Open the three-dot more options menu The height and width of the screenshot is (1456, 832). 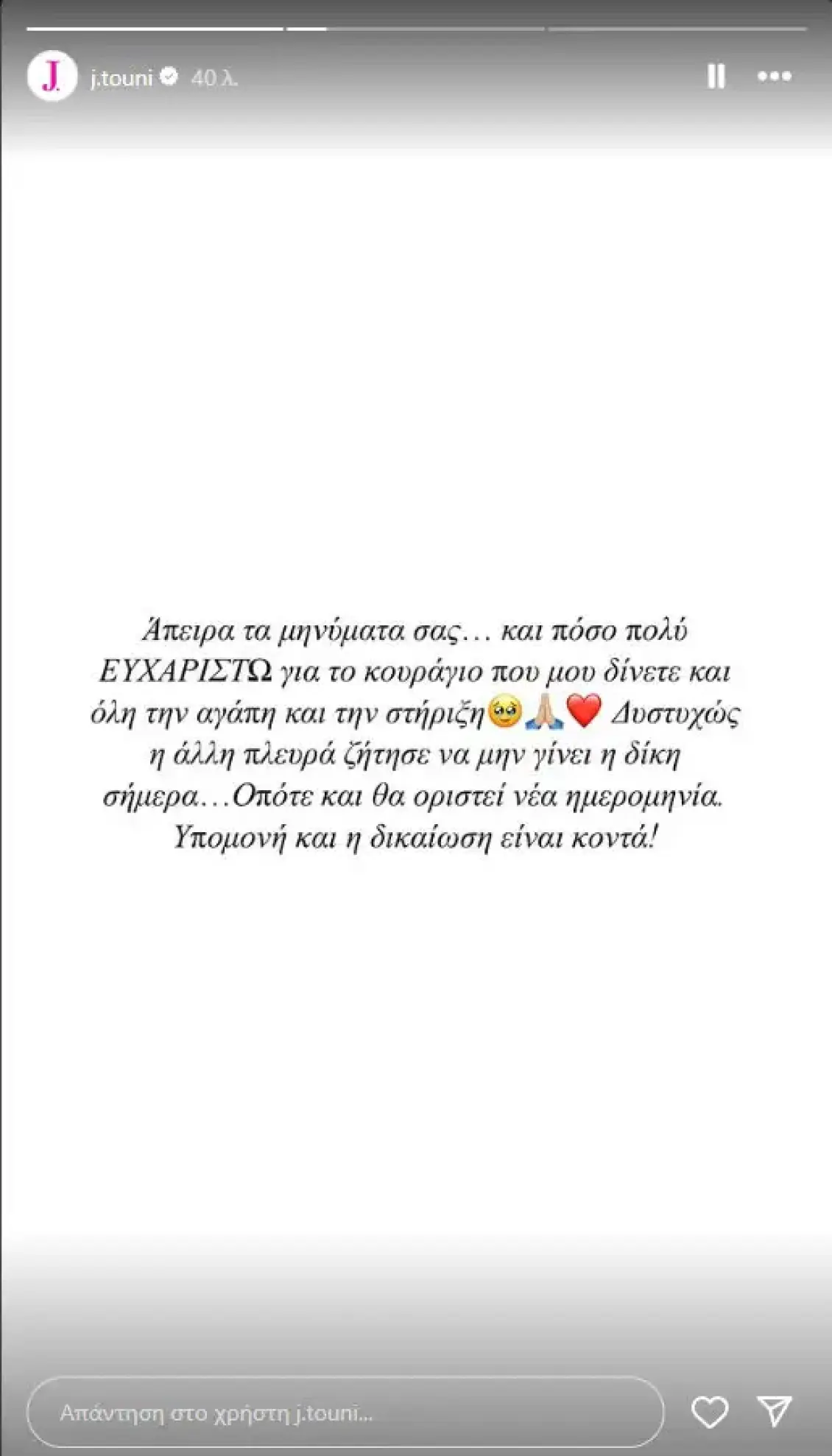click(x=774, y=77)
